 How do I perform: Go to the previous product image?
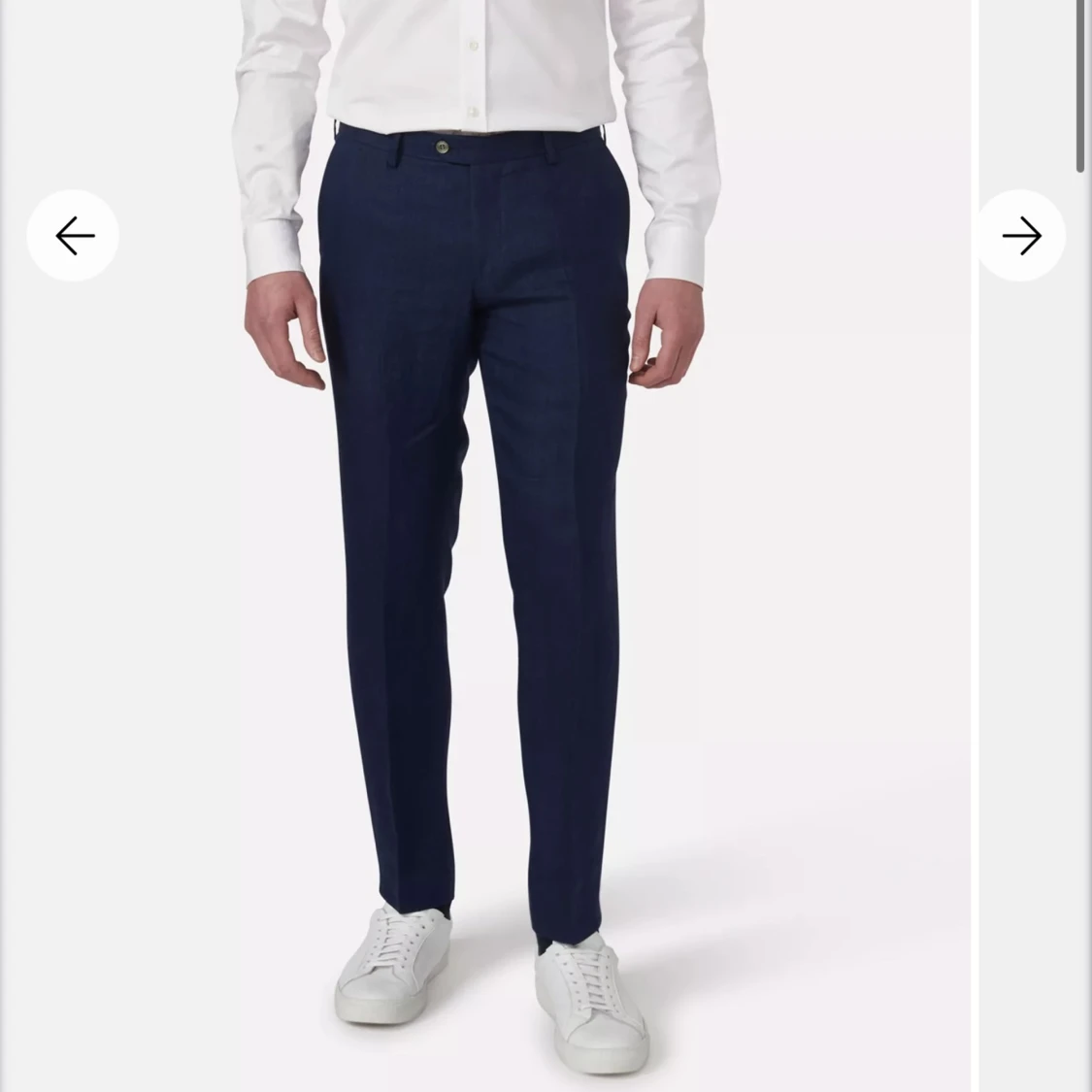pos(73,236)
